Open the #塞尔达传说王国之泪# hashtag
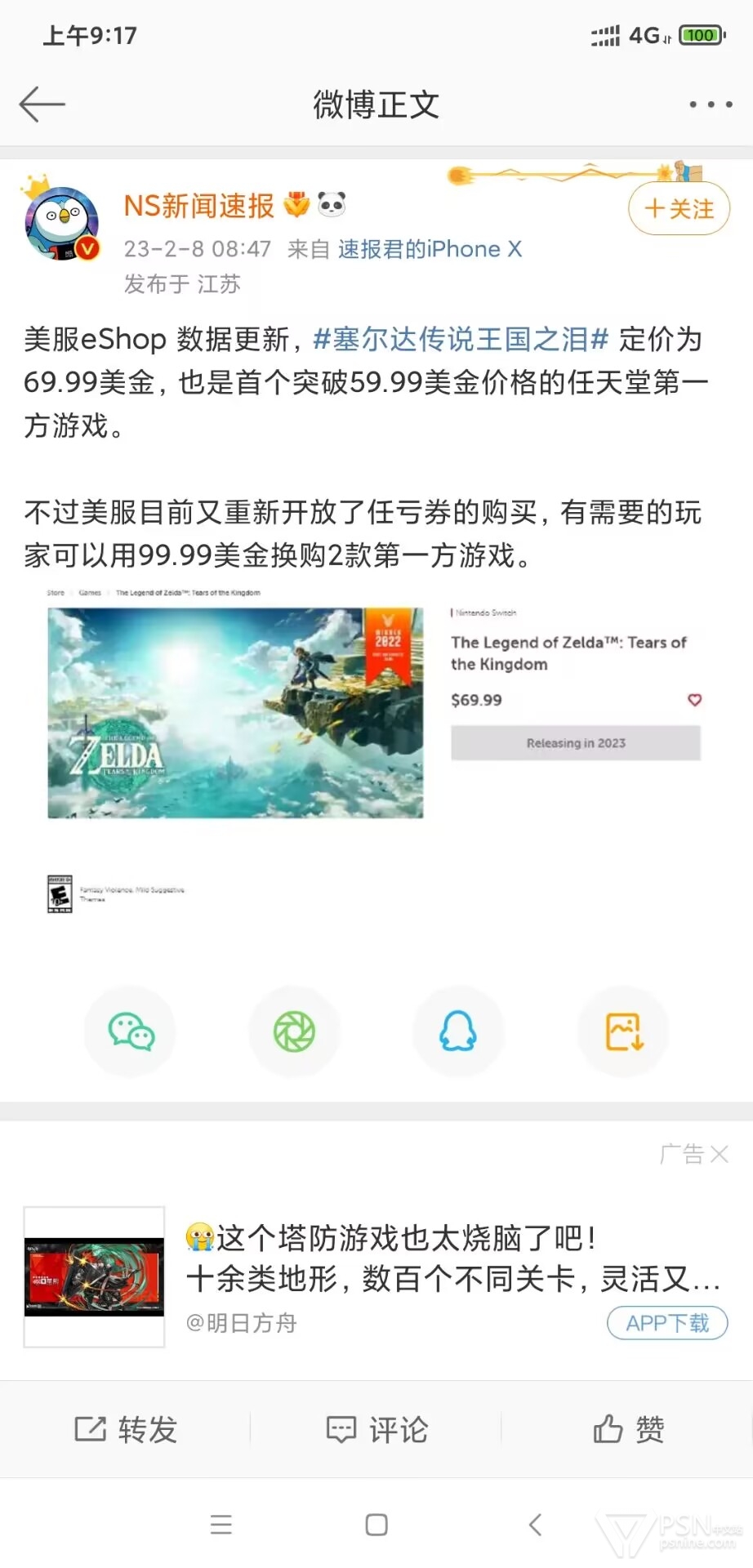 [x=461, y=339]
